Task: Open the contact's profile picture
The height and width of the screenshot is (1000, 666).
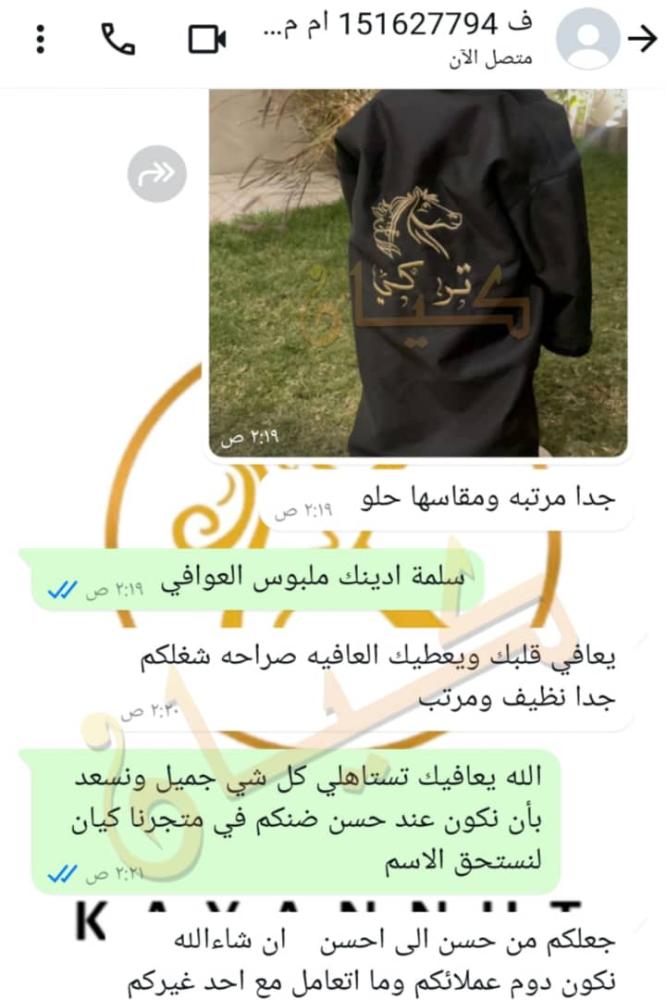Action: 588,38
